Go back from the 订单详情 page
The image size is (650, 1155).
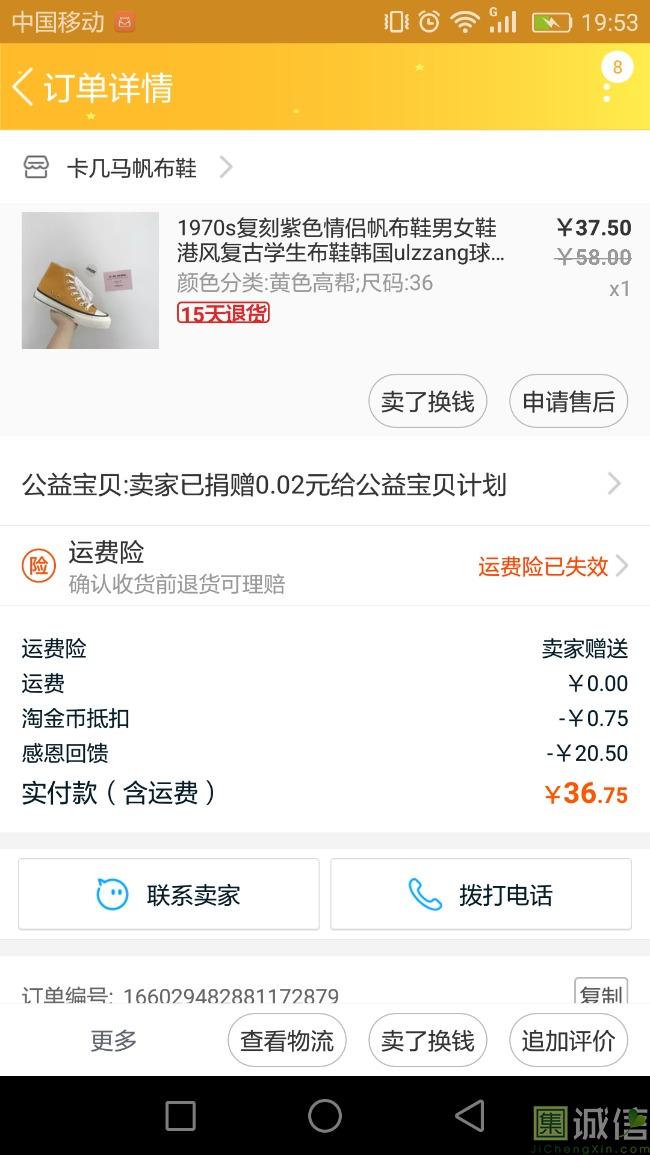[x=24, y=87]
